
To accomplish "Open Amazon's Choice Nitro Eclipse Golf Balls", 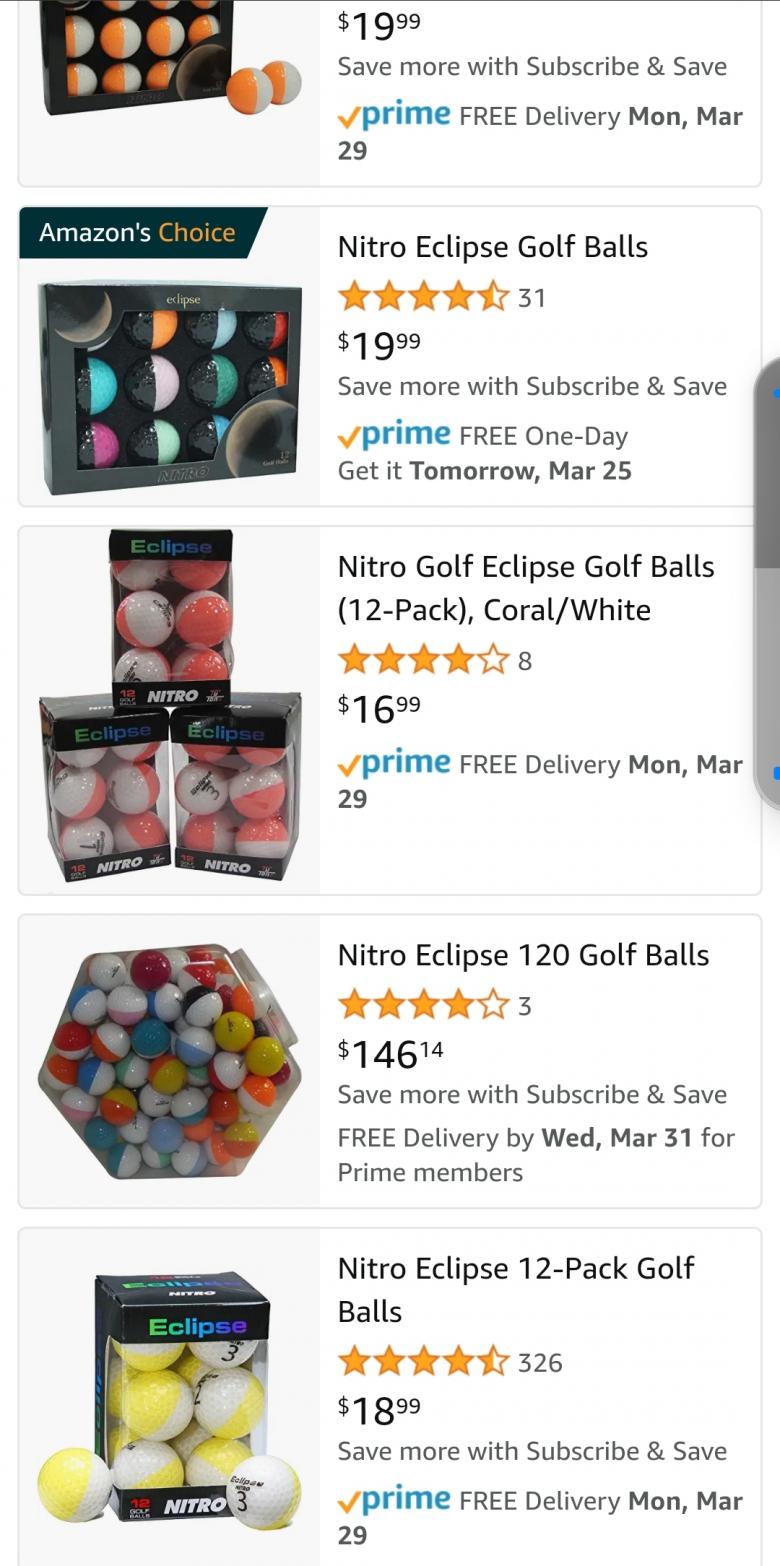I will pyautogui.click(x=492, y=247).
